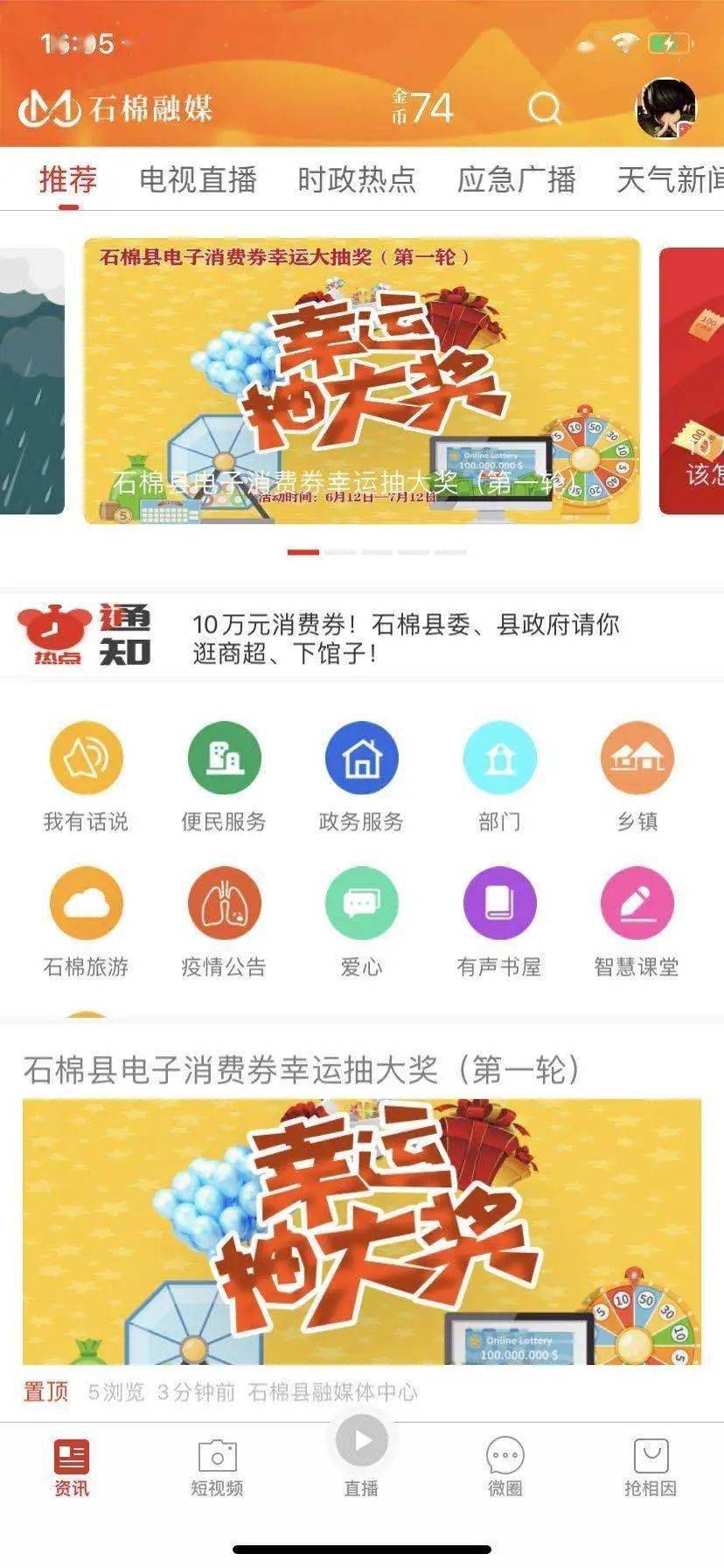The image size is (724, 1568).
Task: Open the 幸运抽大奖 carousel banner
Action: pyautogui.click(x=362, y=381)
